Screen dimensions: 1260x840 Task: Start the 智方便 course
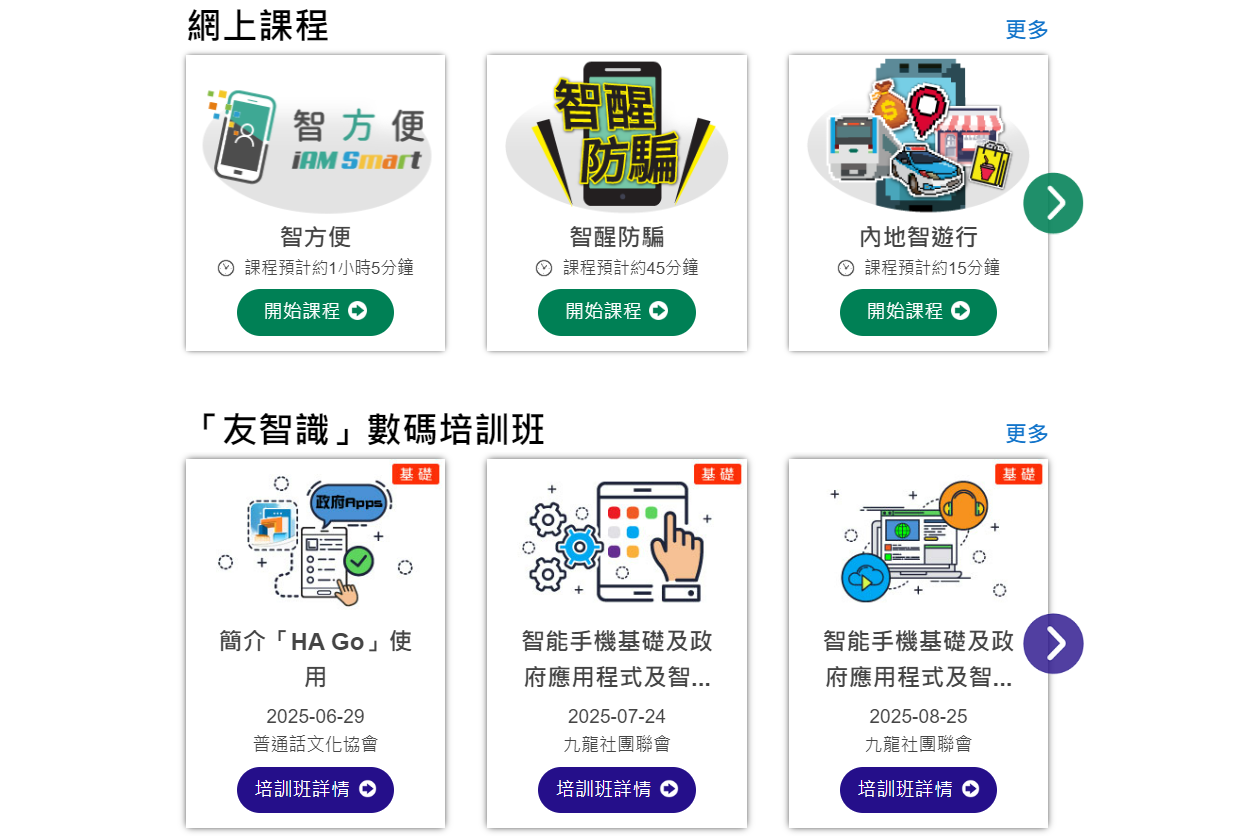315,312
